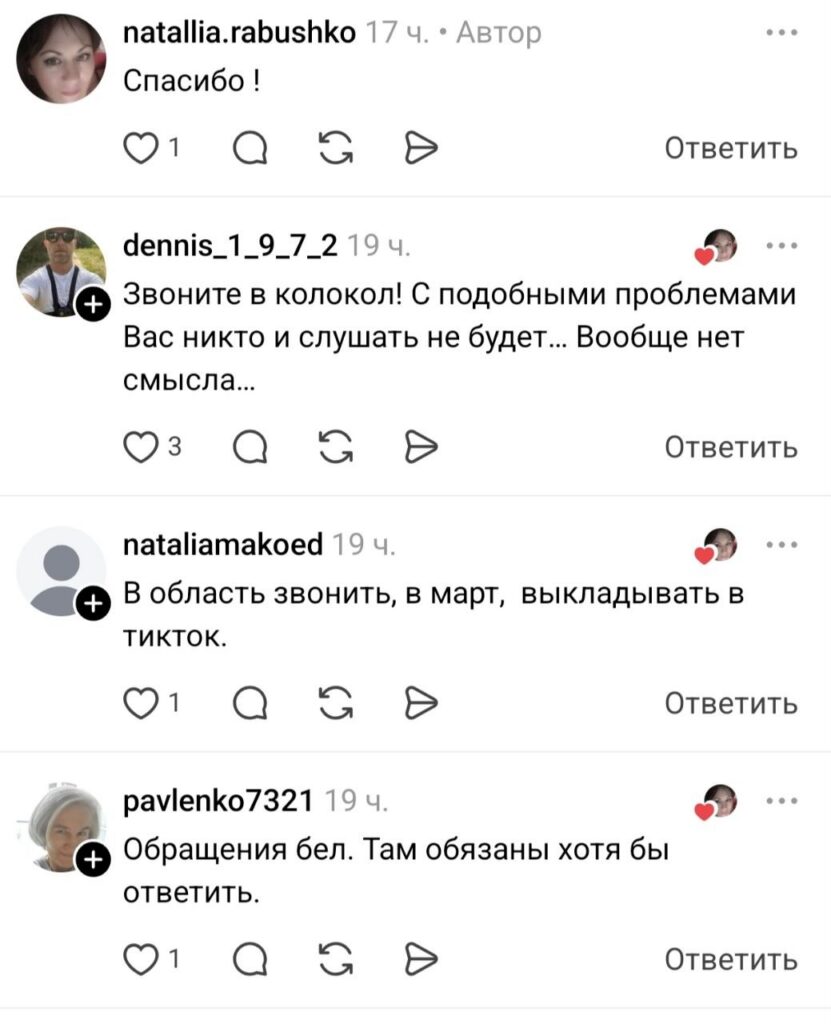Open the comment icon under nataliamakoed's comment

[248, 703]
